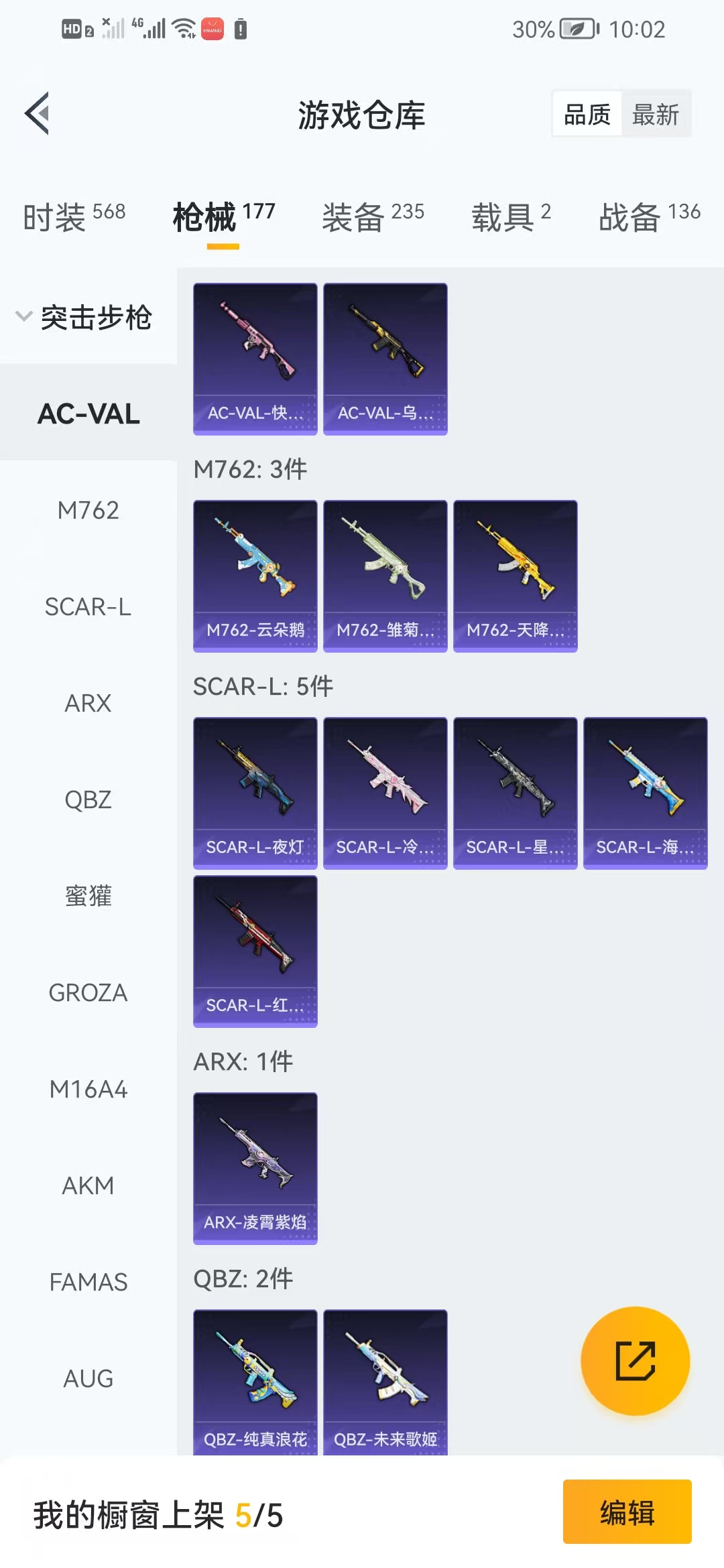Open the 载具 tab
This screenshot has height=1568, width=724.
pyautogui.click(x=511, y=217)
